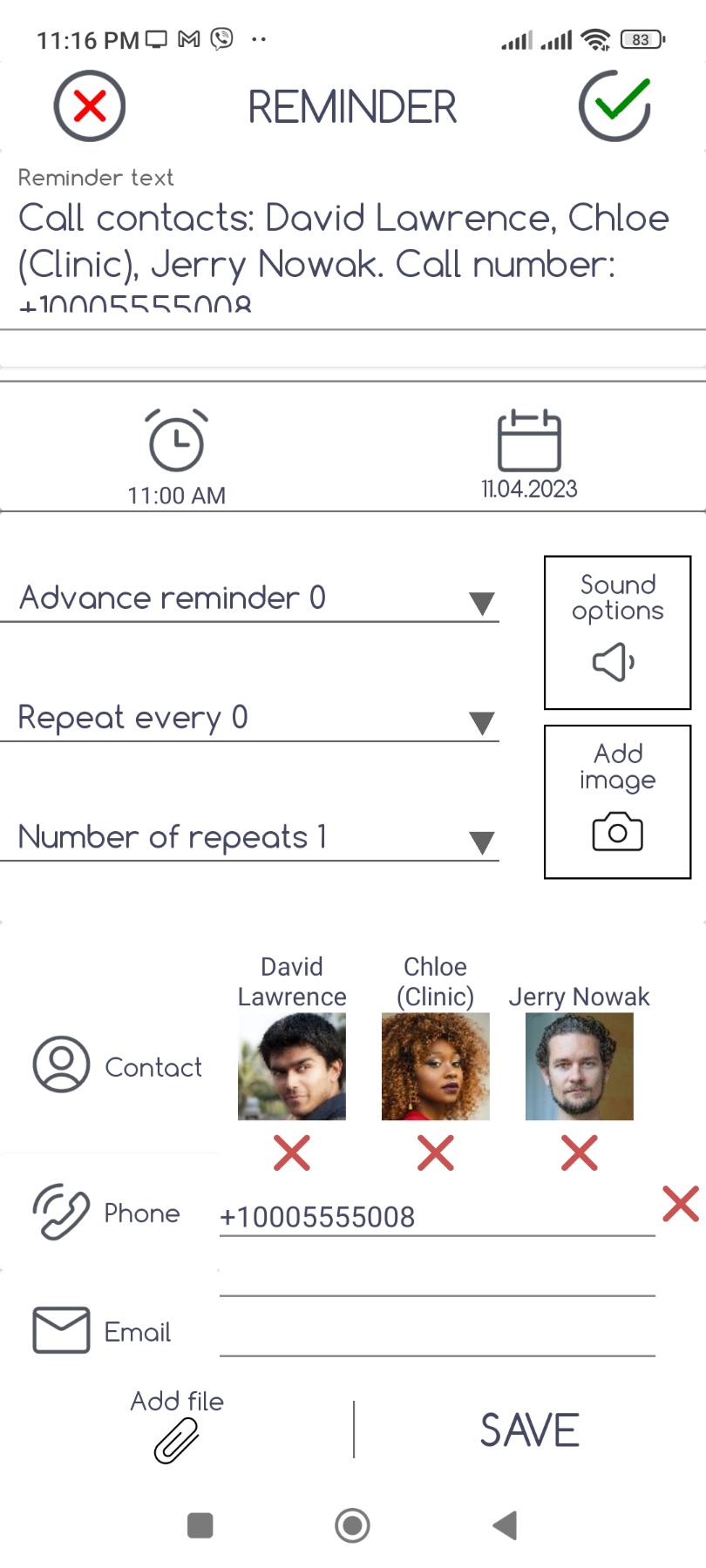Remove David Lawrence from contacts
The width and height of the screenshot is (706, 1568).
coord(292,1153)
